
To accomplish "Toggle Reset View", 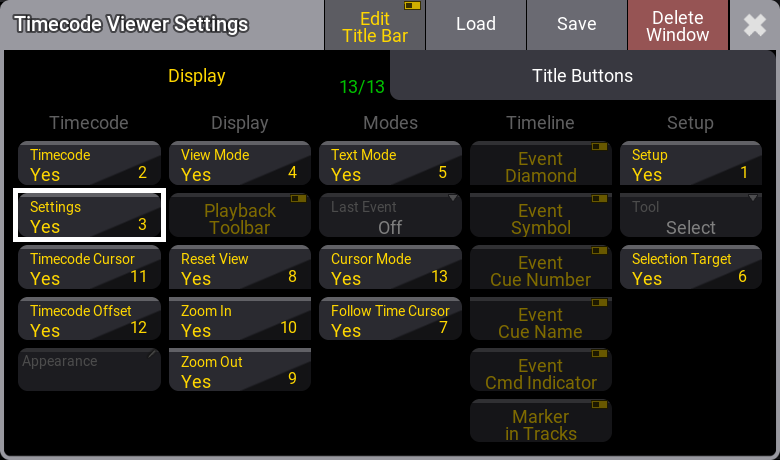I will pos(240,268).
